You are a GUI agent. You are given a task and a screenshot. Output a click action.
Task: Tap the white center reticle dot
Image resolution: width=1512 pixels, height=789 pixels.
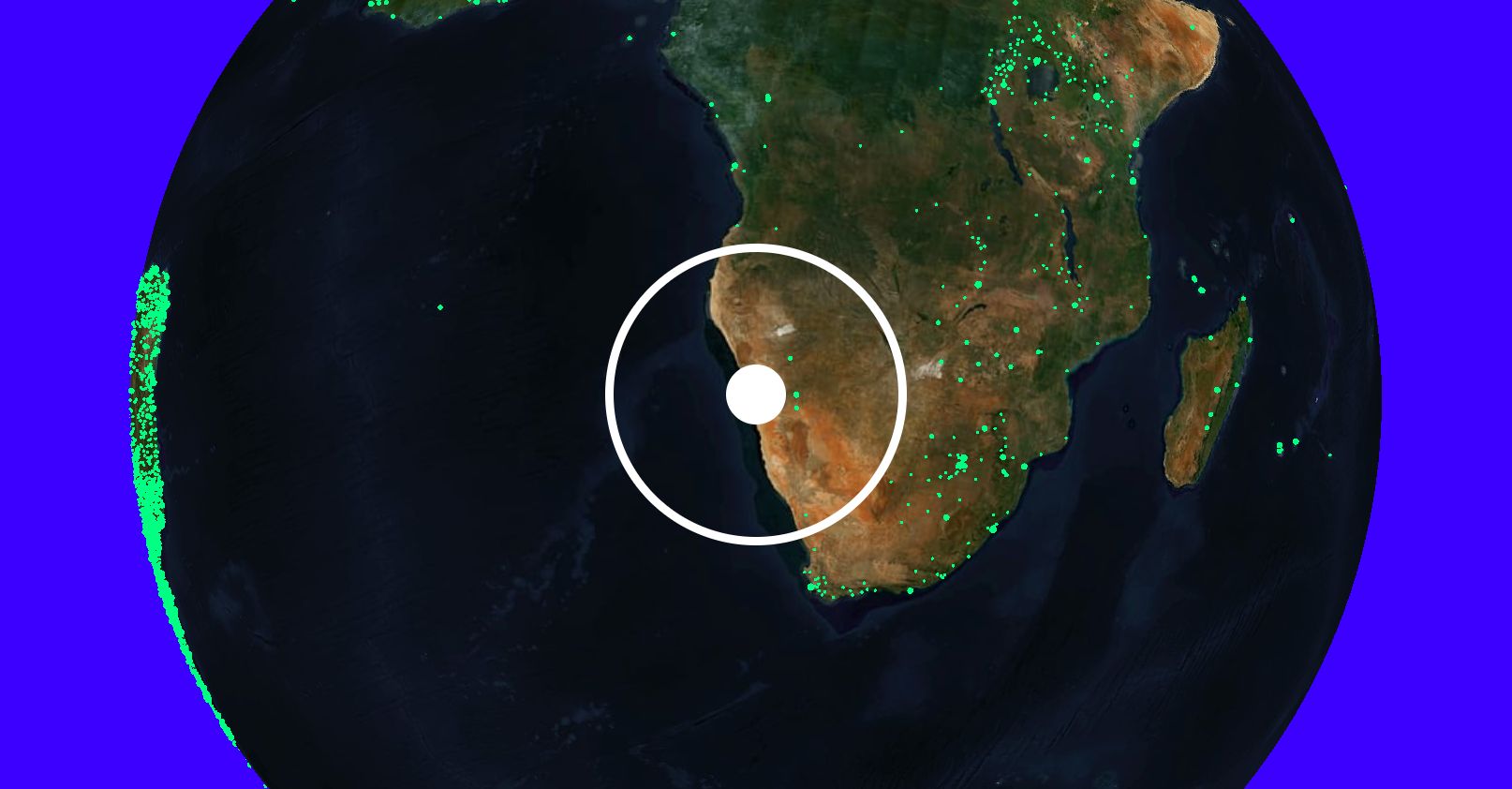pyautogui.click(x=755, y=394)
